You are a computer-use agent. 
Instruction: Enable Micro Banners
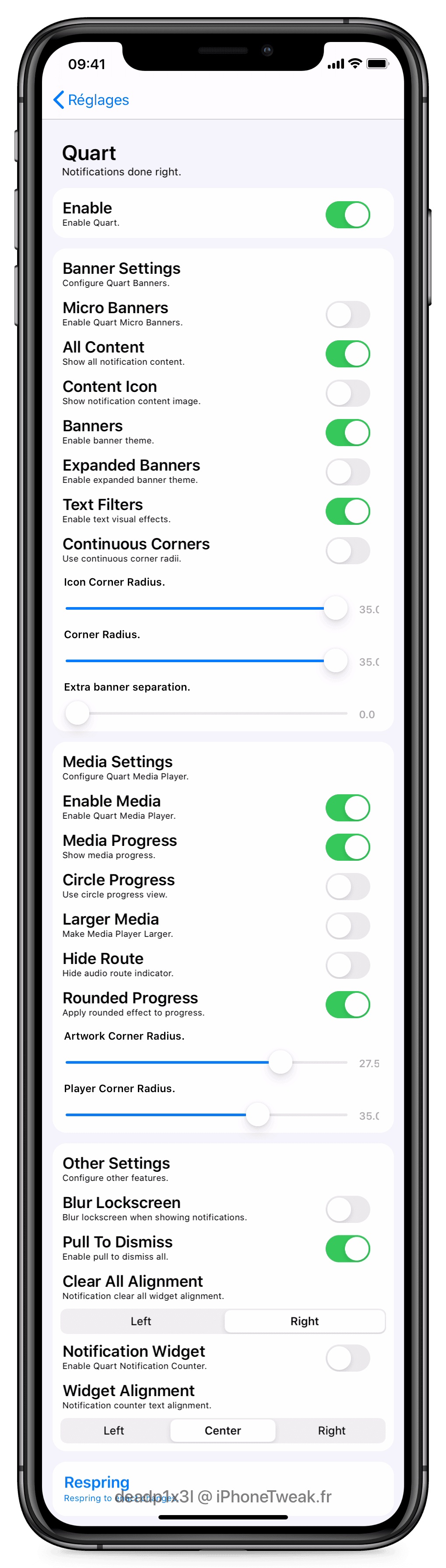point(347,315)
